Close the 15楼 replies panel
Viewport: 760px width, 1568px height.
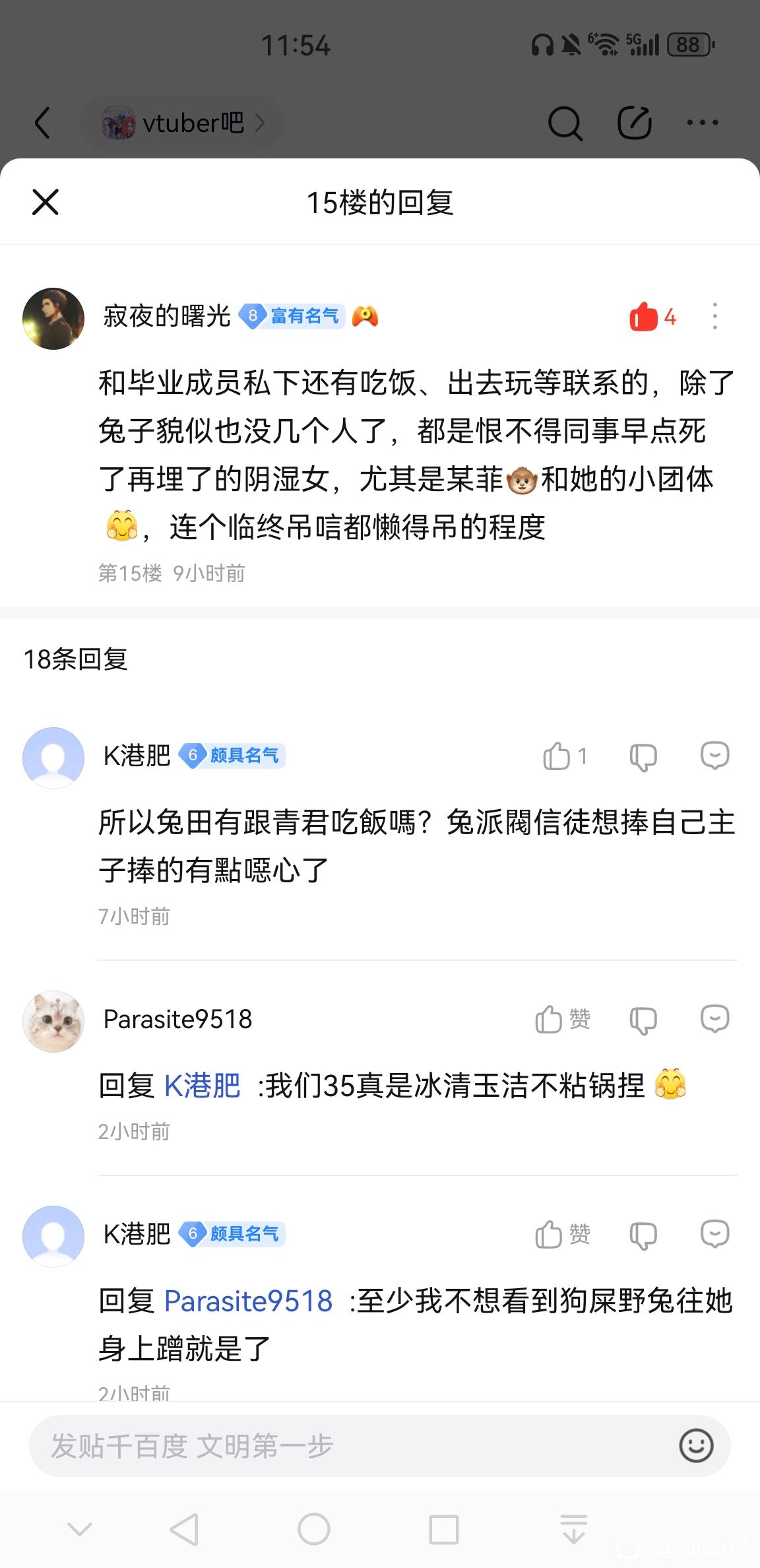click(46, 202)
